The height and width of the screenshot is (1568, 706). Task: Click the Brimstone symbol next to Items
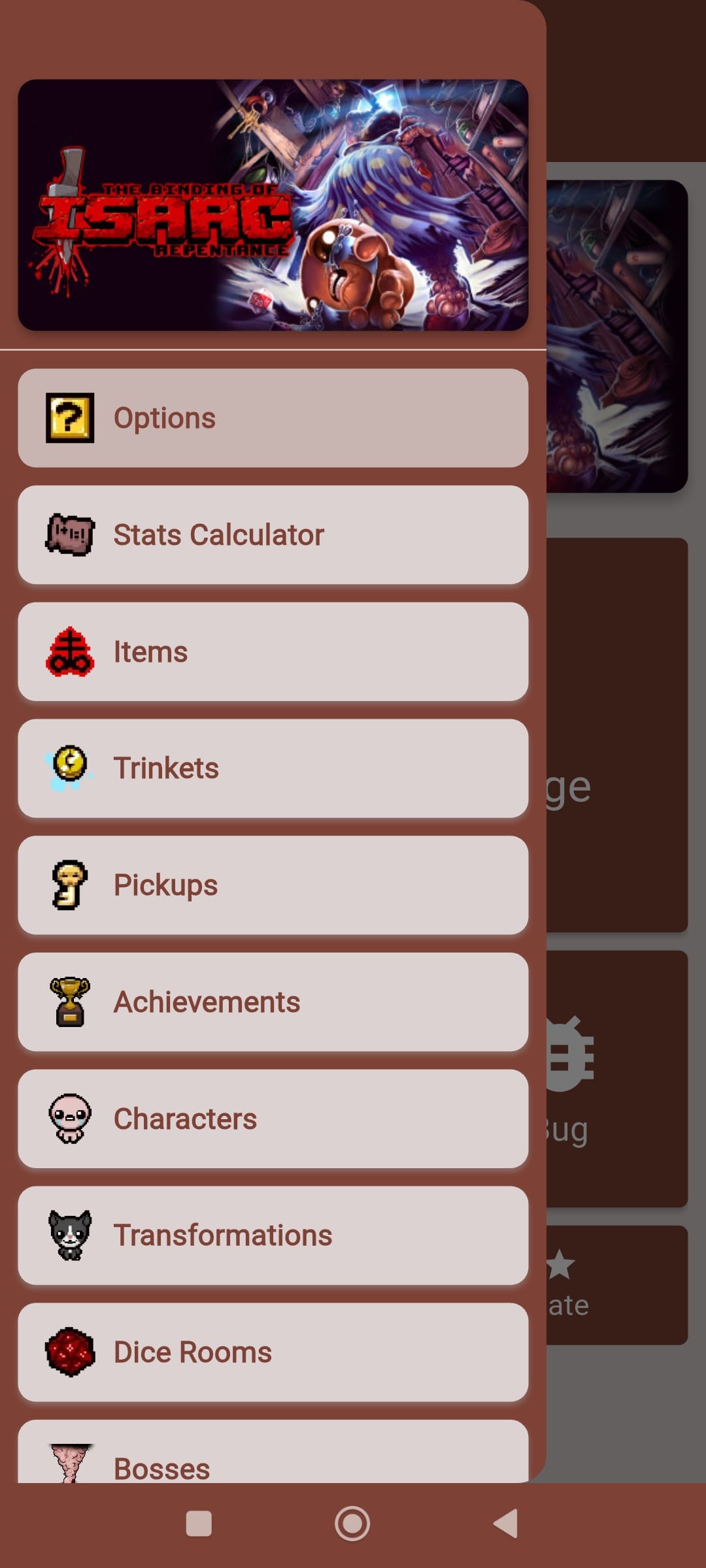click(71, 650)
